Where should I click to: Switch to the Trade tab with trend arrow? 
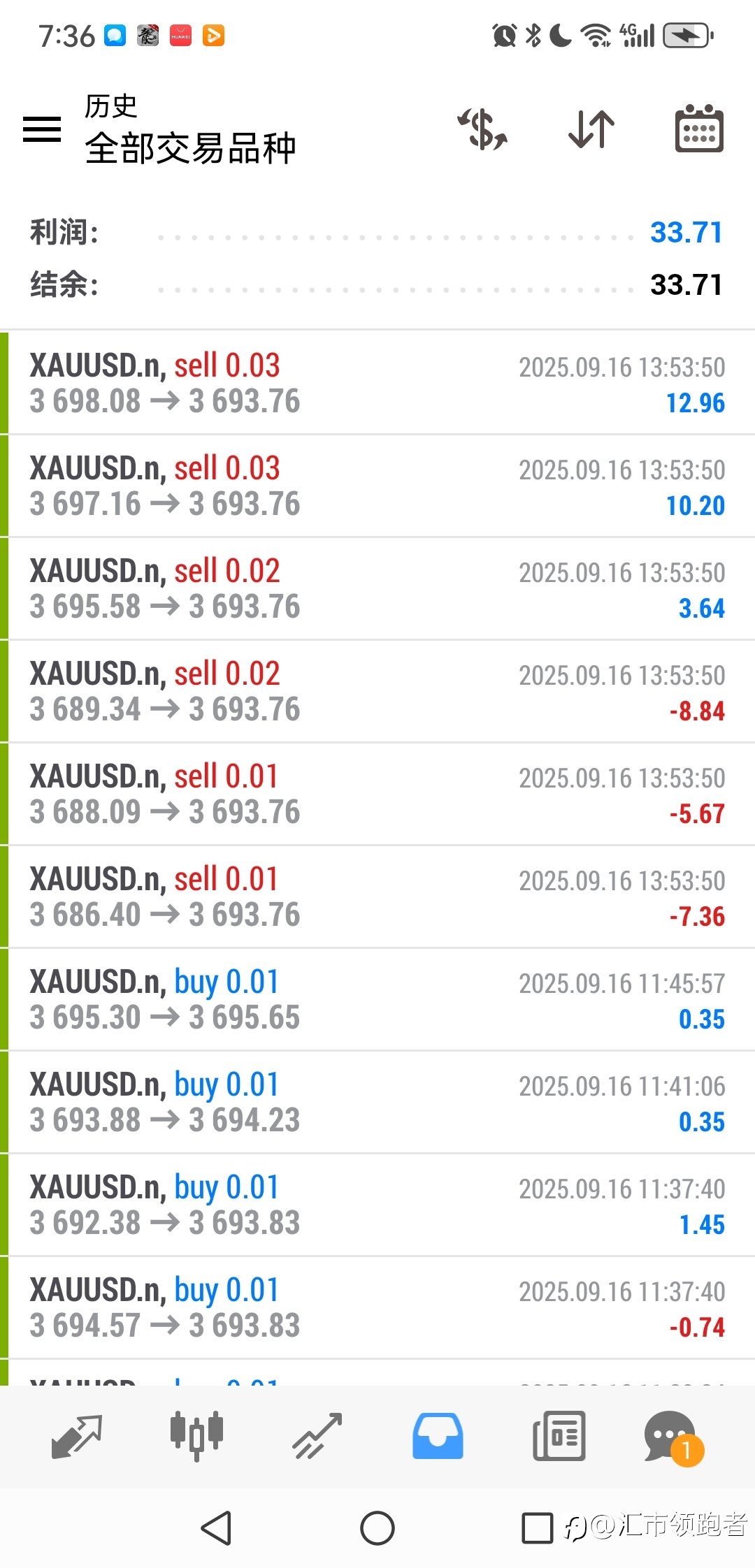[x=317, y=1437]
